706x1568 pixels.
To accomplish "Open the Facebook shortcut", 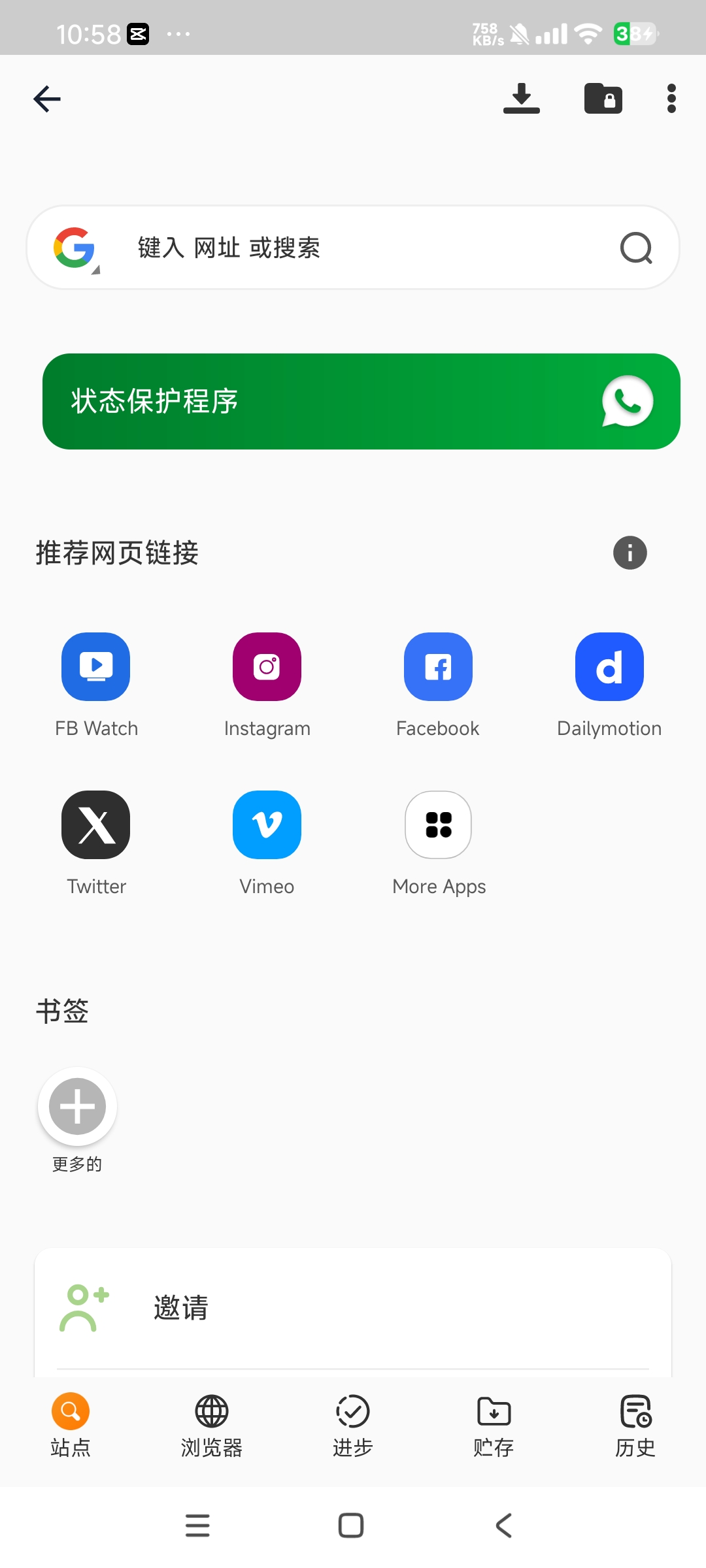I will pyautogui.click(x=438, y=667).
